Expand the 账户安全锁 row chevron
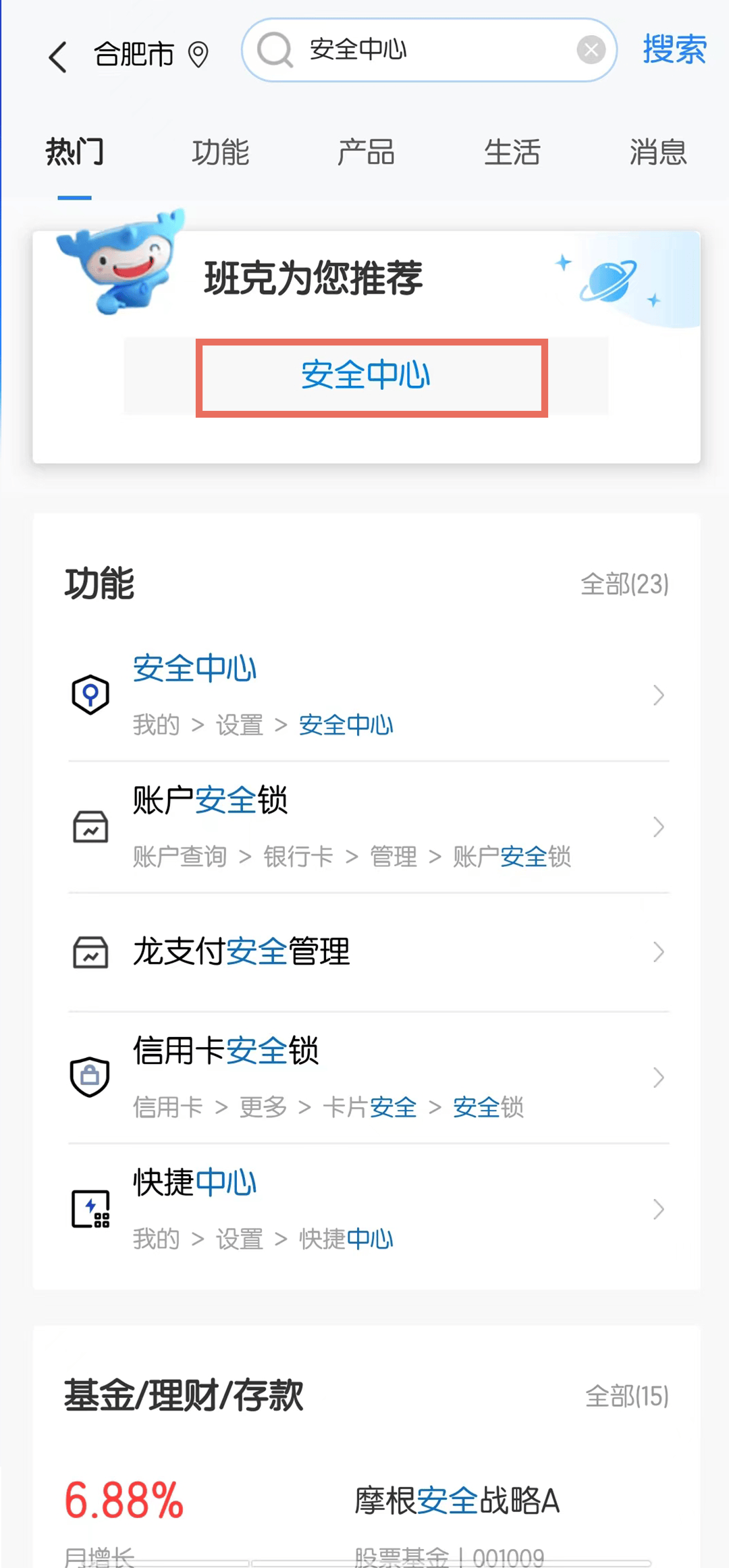Image resolution: width=729 pixels, height=1568 pixels. coord(658,827)
